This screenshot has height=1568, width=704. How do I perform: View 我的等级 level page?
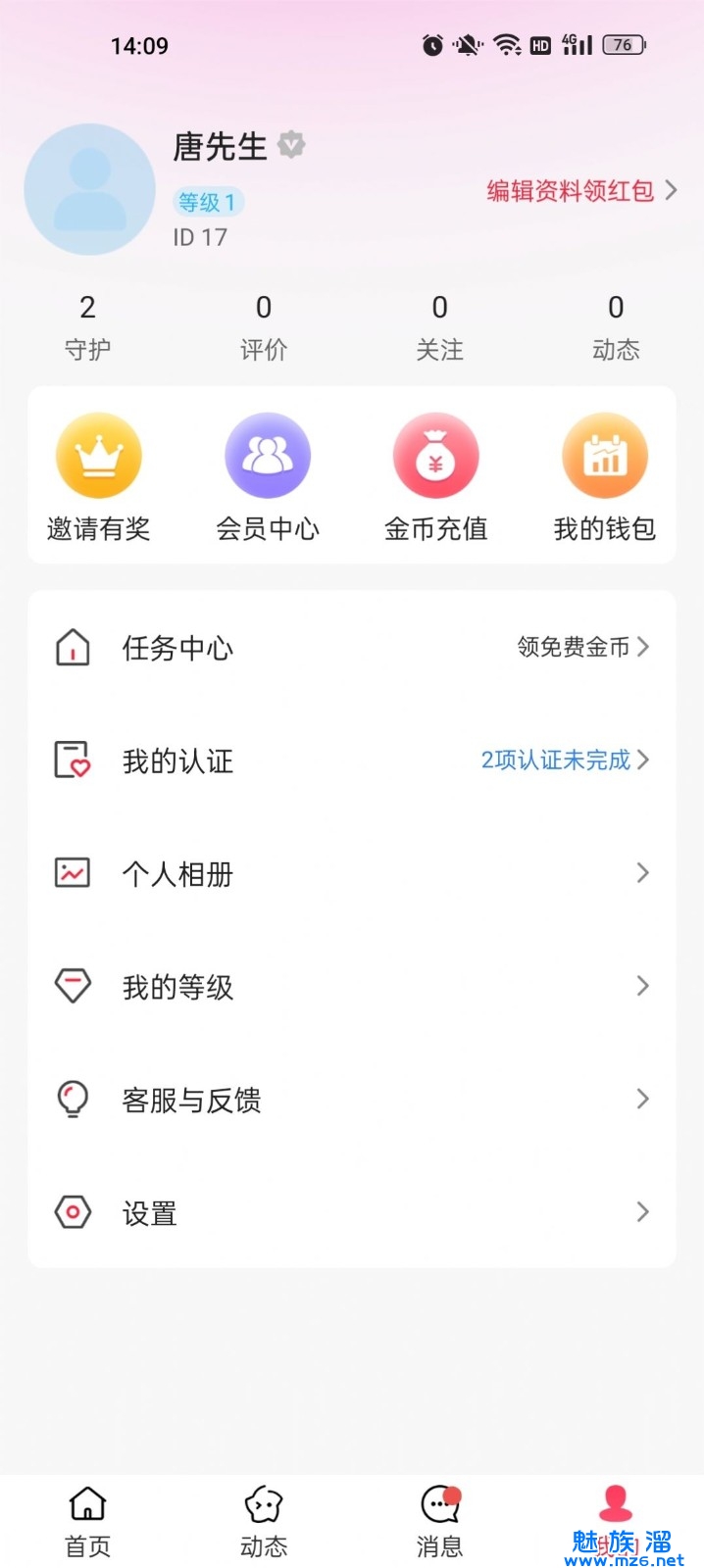[351, 986]
